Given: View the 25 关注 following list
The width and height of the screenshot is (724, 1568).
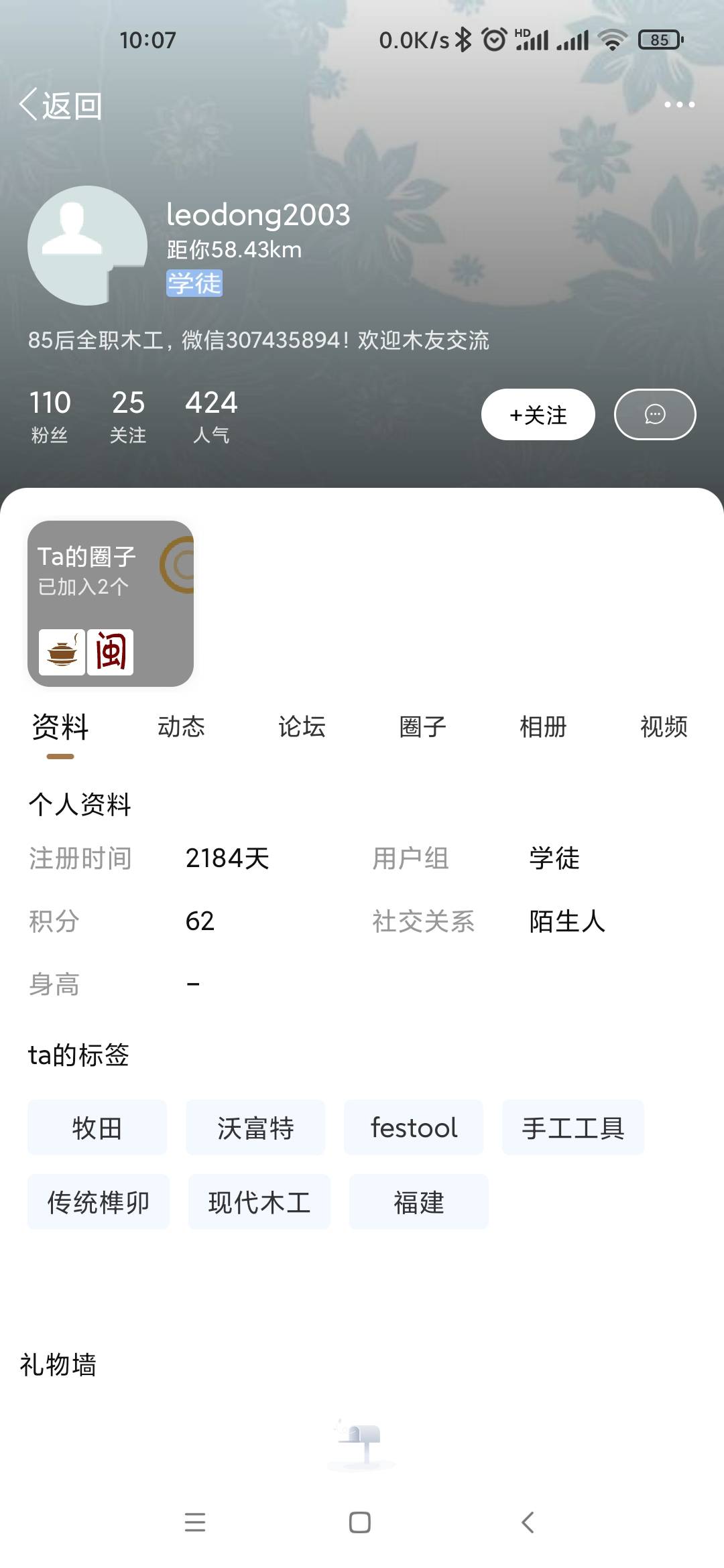Looking at the screenshot, I should [127, 415].
